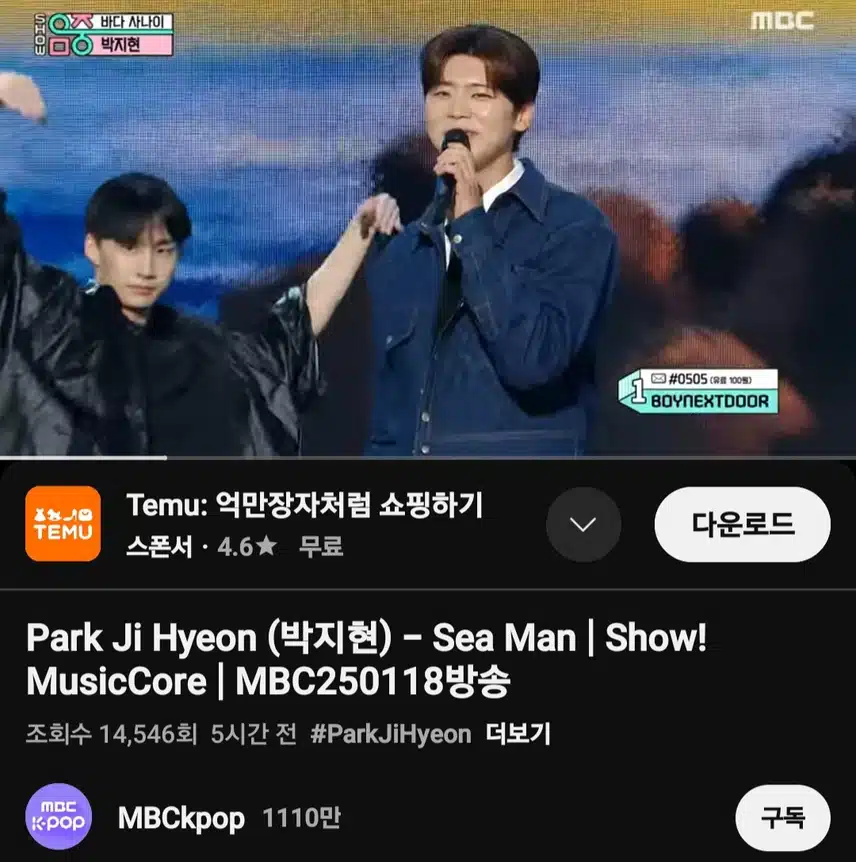Tap the video player to show controls
Screen dimensions: 856x862
pos(428,230)
